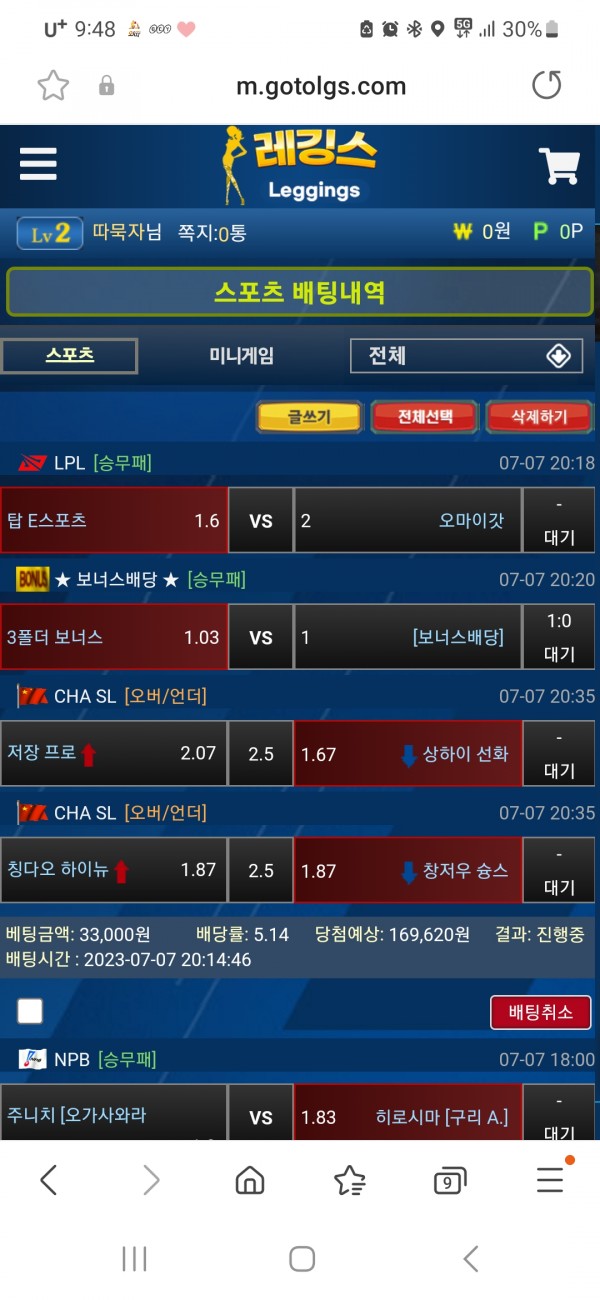Switch to the 미니게임 tab
The width and height of the screenshot is (600, 1300).
[241, 355]
